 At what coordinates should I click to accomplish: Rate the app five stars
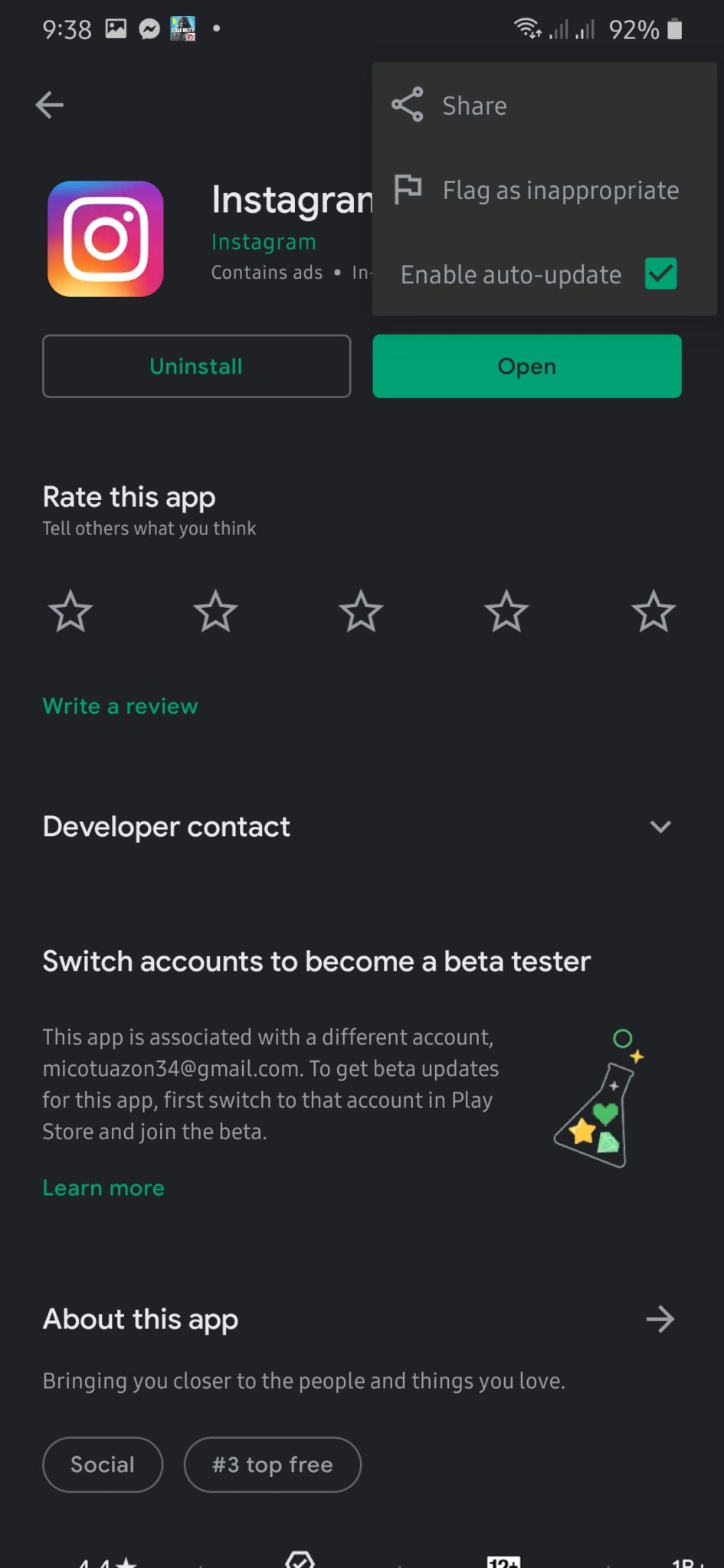(x=653, y=611)
